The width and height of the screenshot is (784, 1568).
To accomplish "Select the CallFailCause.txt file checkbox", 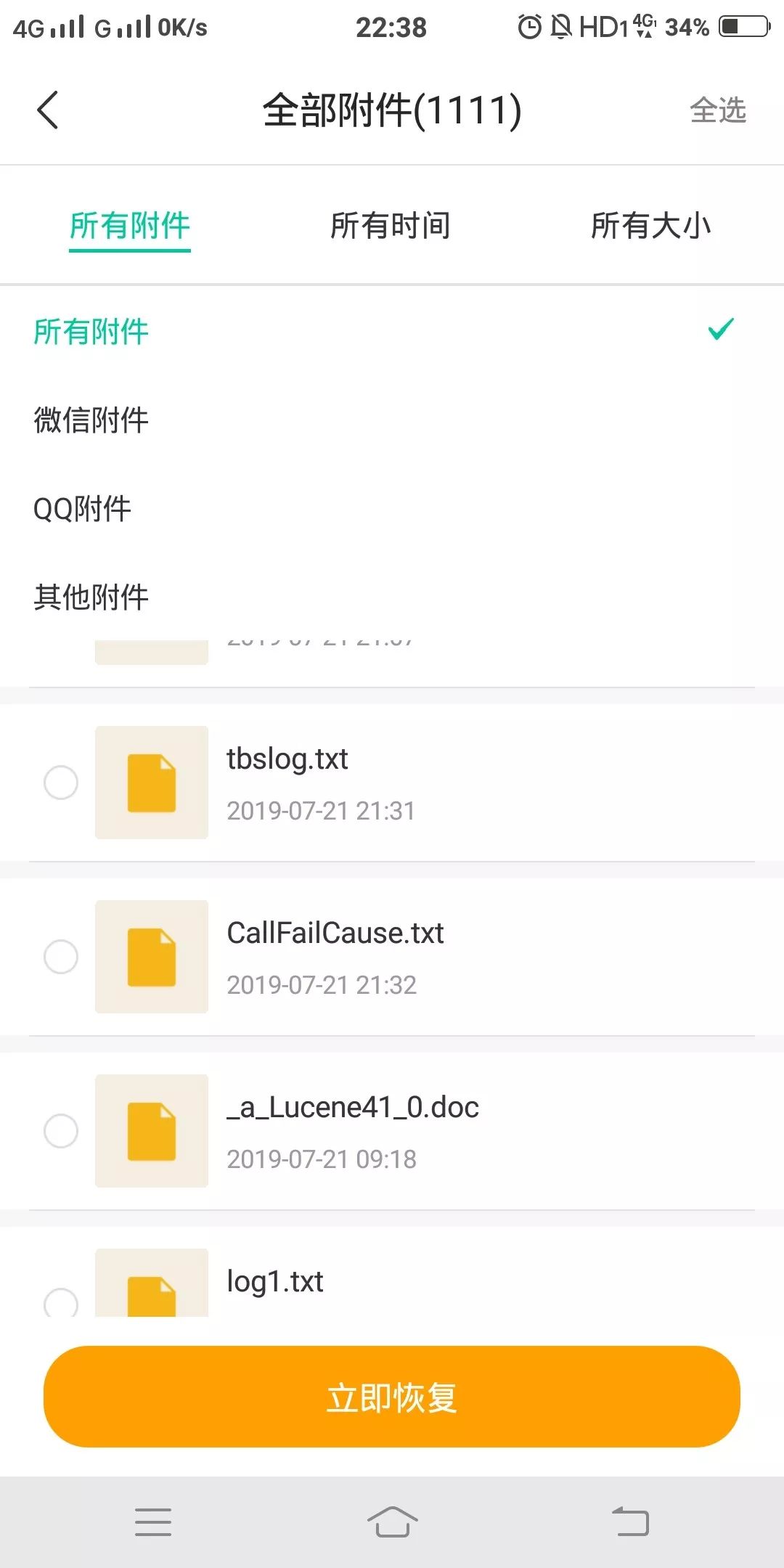I will [61, 957].
